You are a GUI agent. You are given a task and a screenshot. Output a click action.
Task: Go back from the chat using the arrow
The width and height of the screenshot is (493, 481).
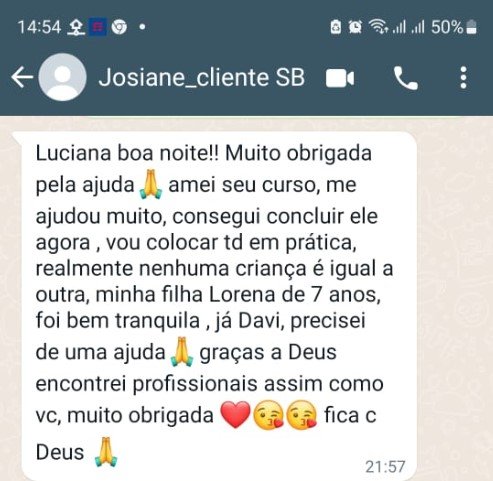[x=22, y=77]
